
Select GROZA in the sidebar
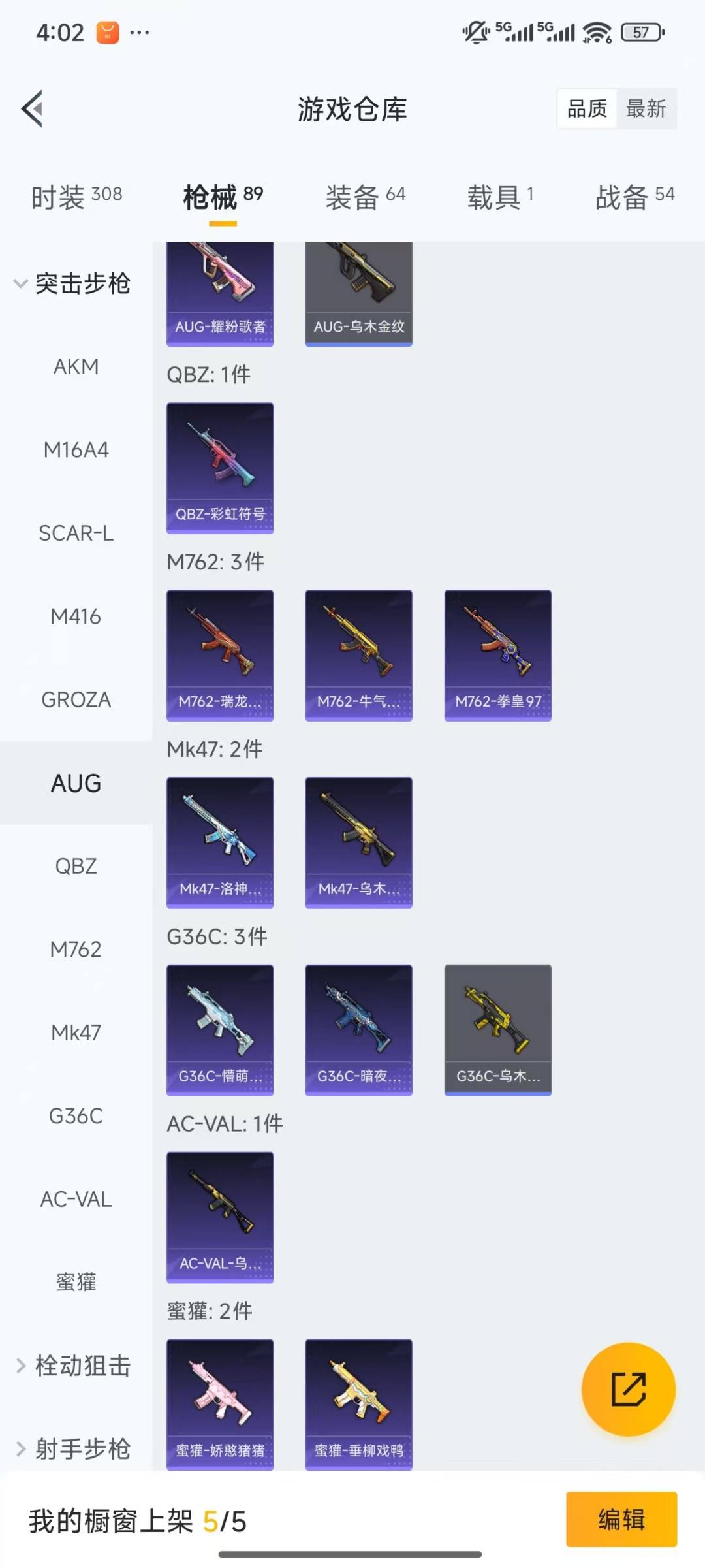pos(76,699)
